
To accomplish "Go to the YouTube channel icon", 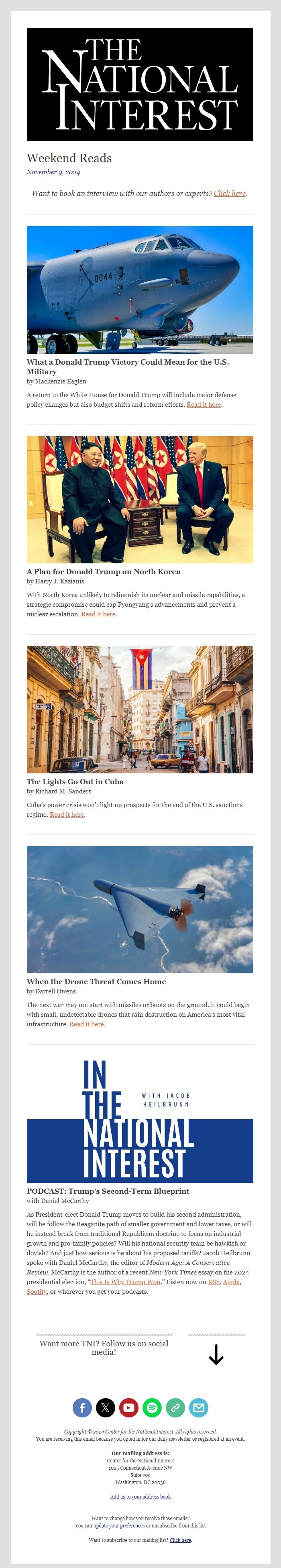I will pyautogui.click(x=128, y=1407).
